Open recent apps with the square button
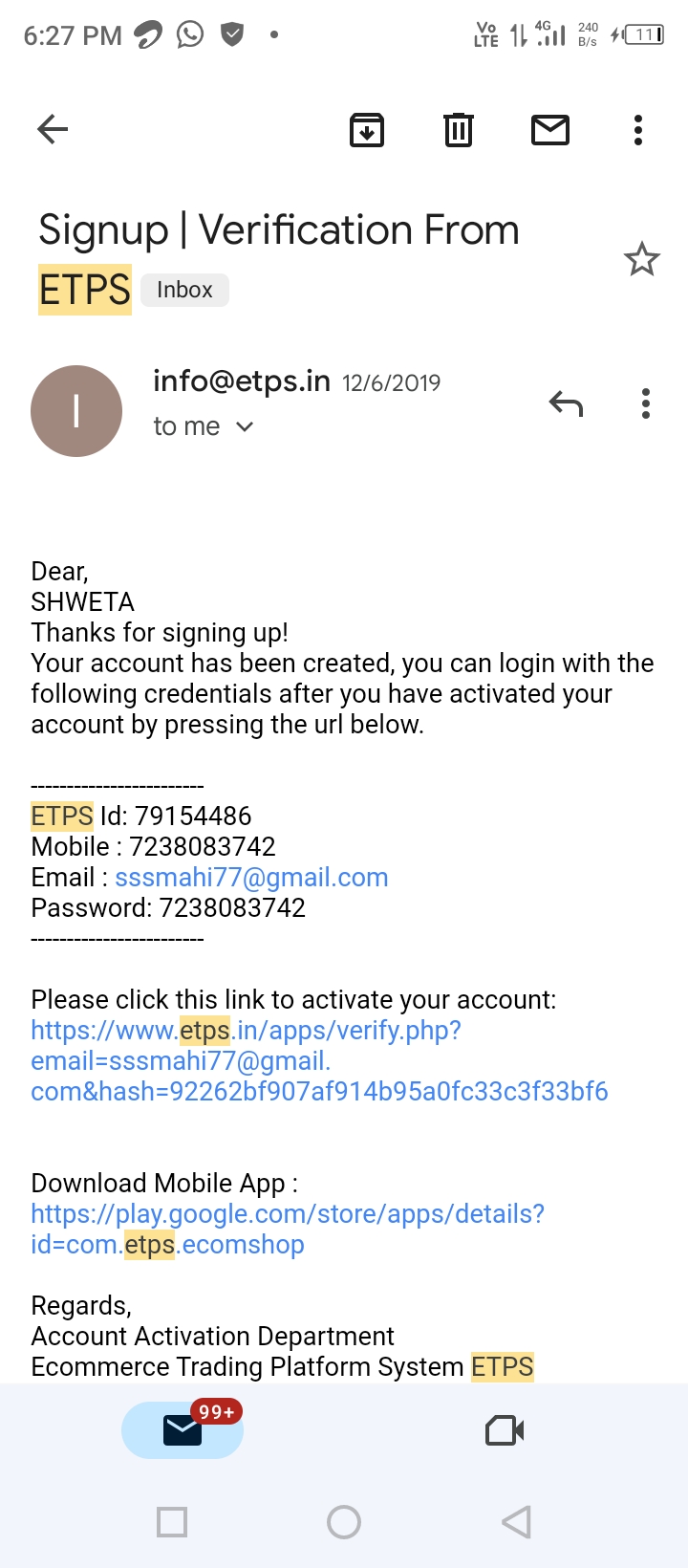688x1568 pixels. pos(172,1522)
